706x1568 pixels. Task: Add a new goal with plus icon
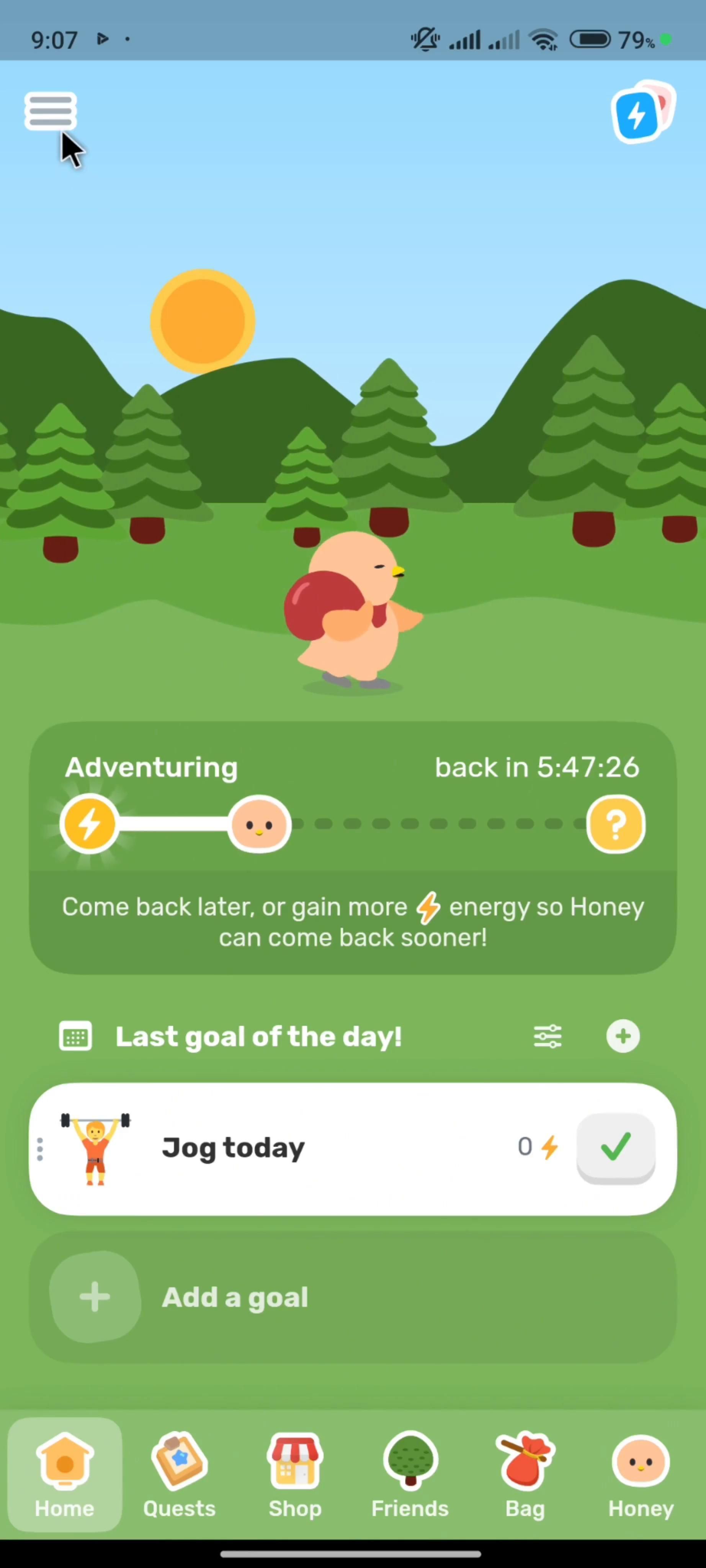click(x=623, y=1036)
